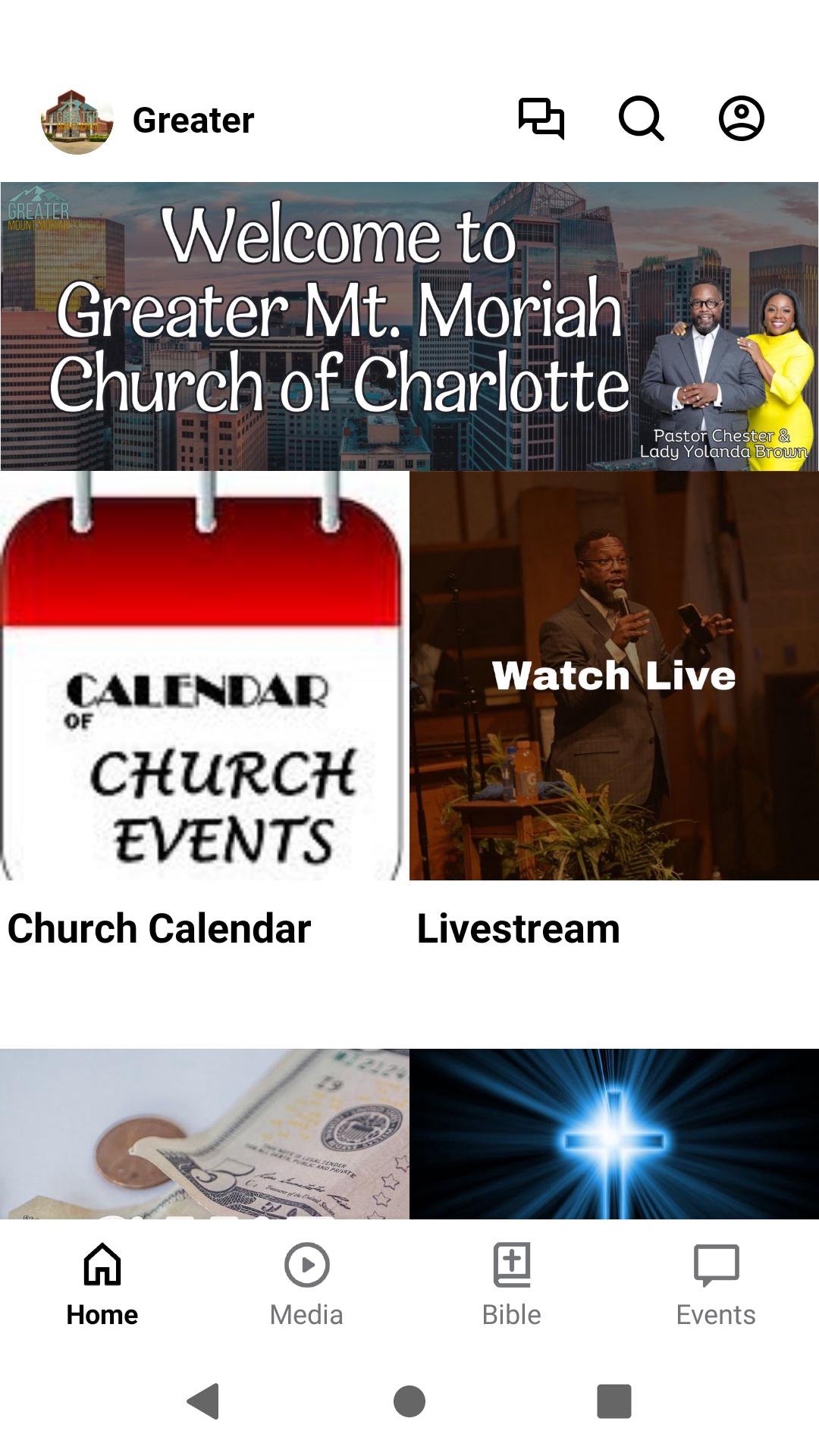Switch to the Bible tab
Screen dimensions: 819x1456
(512, 1283)
